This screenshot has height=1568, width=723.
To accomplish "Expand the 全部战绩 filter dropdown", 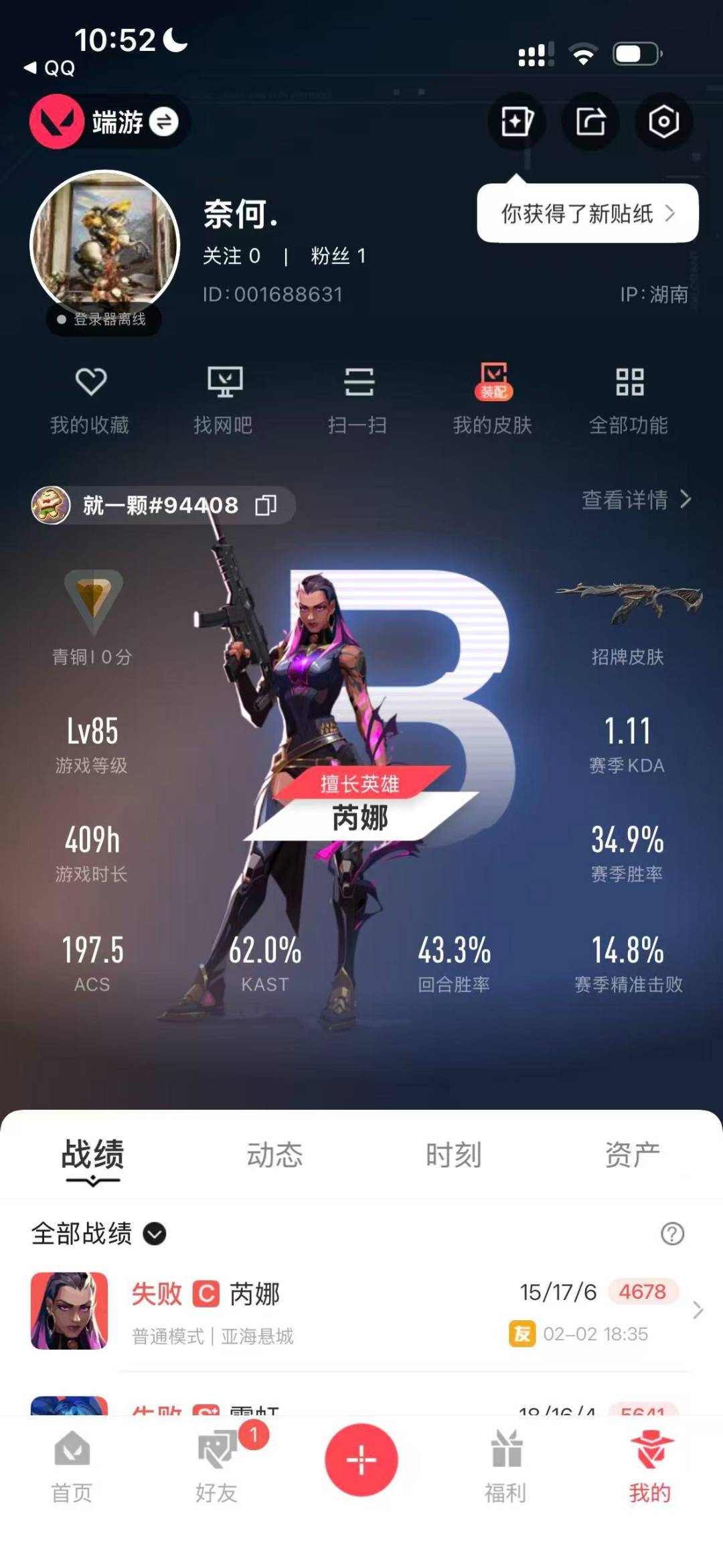I will pyautogui.click(x=155, y=1233).
